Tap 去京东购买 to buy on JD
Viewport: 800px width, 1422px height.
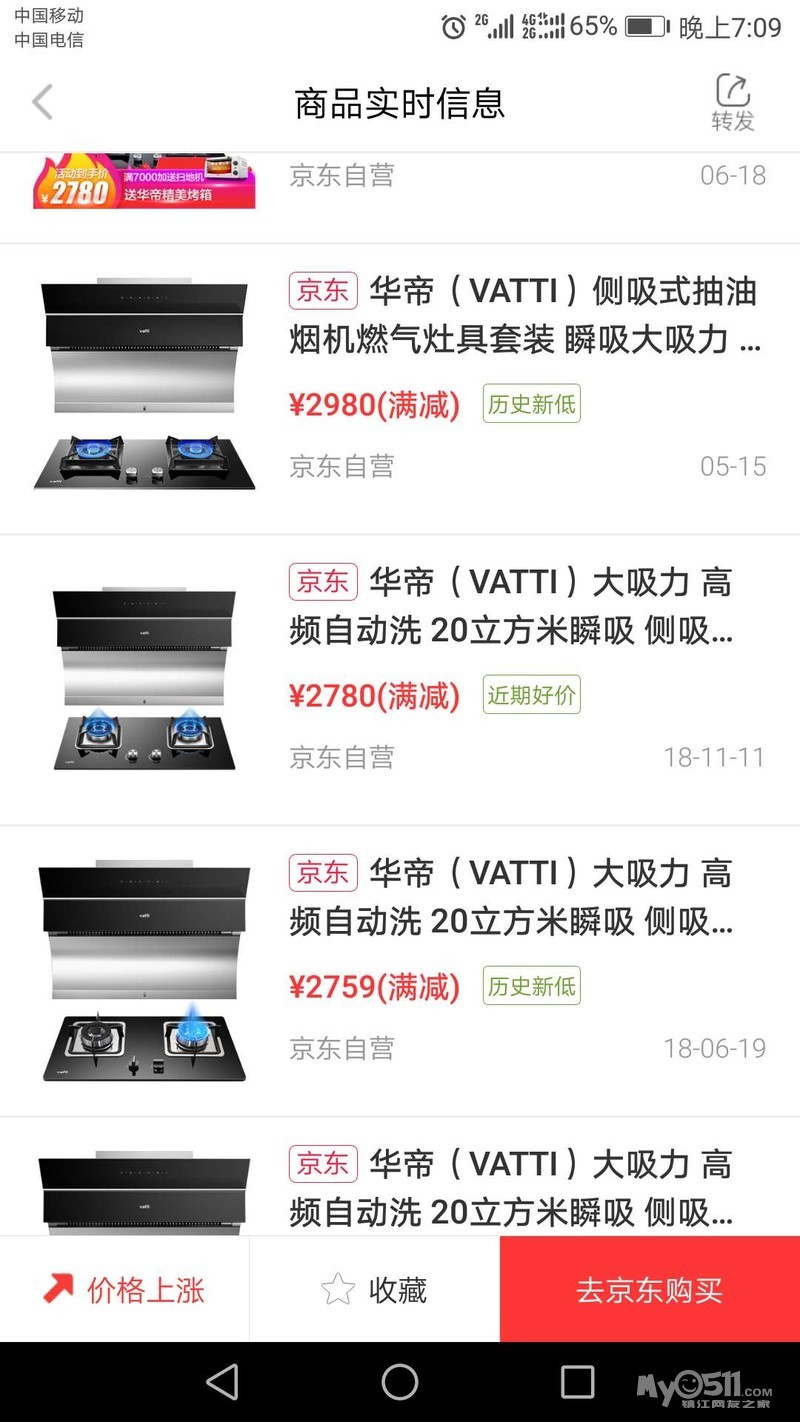tap(649, 1290)
